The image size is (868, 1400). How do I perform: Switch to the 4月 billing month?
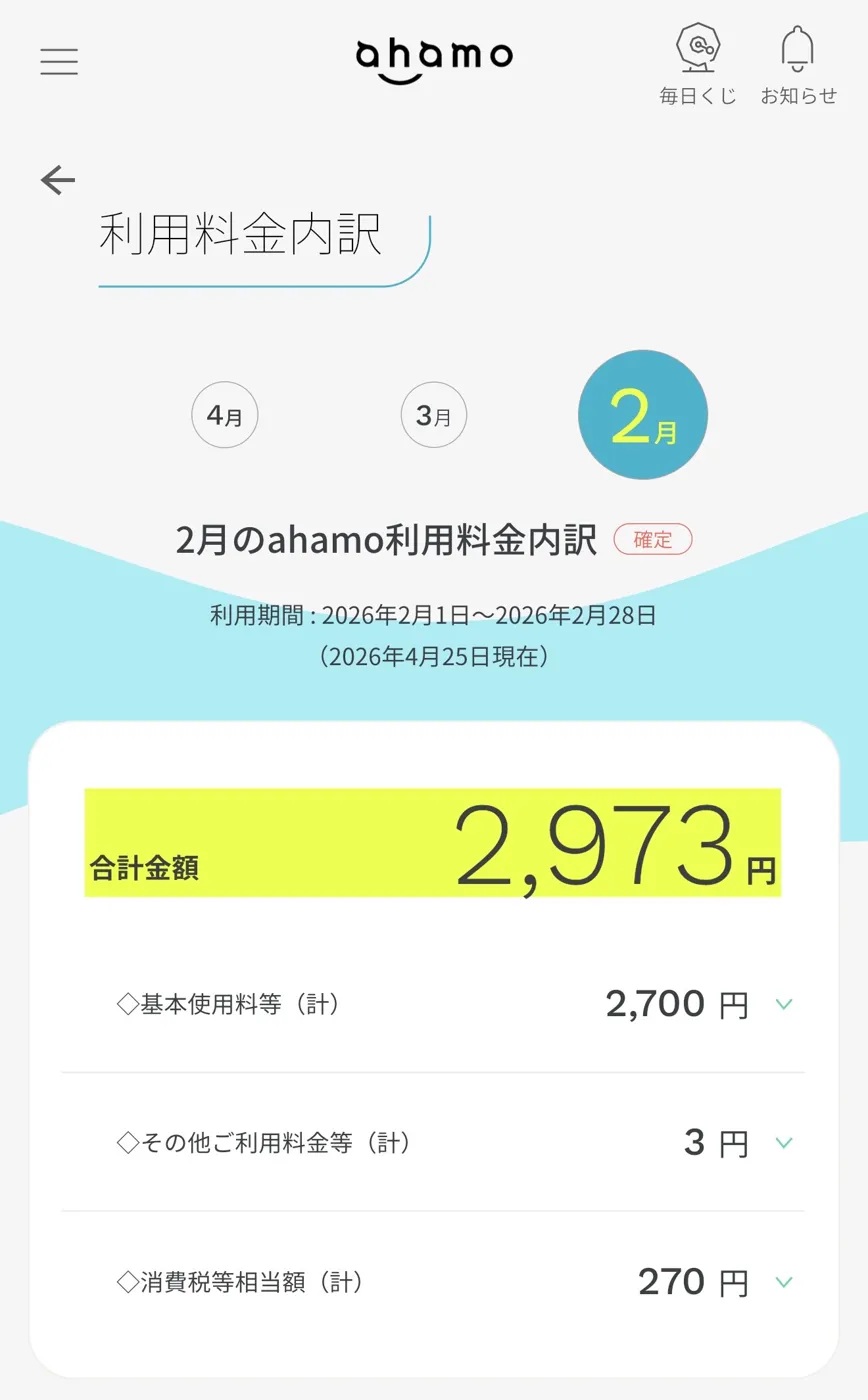point(224,414)
